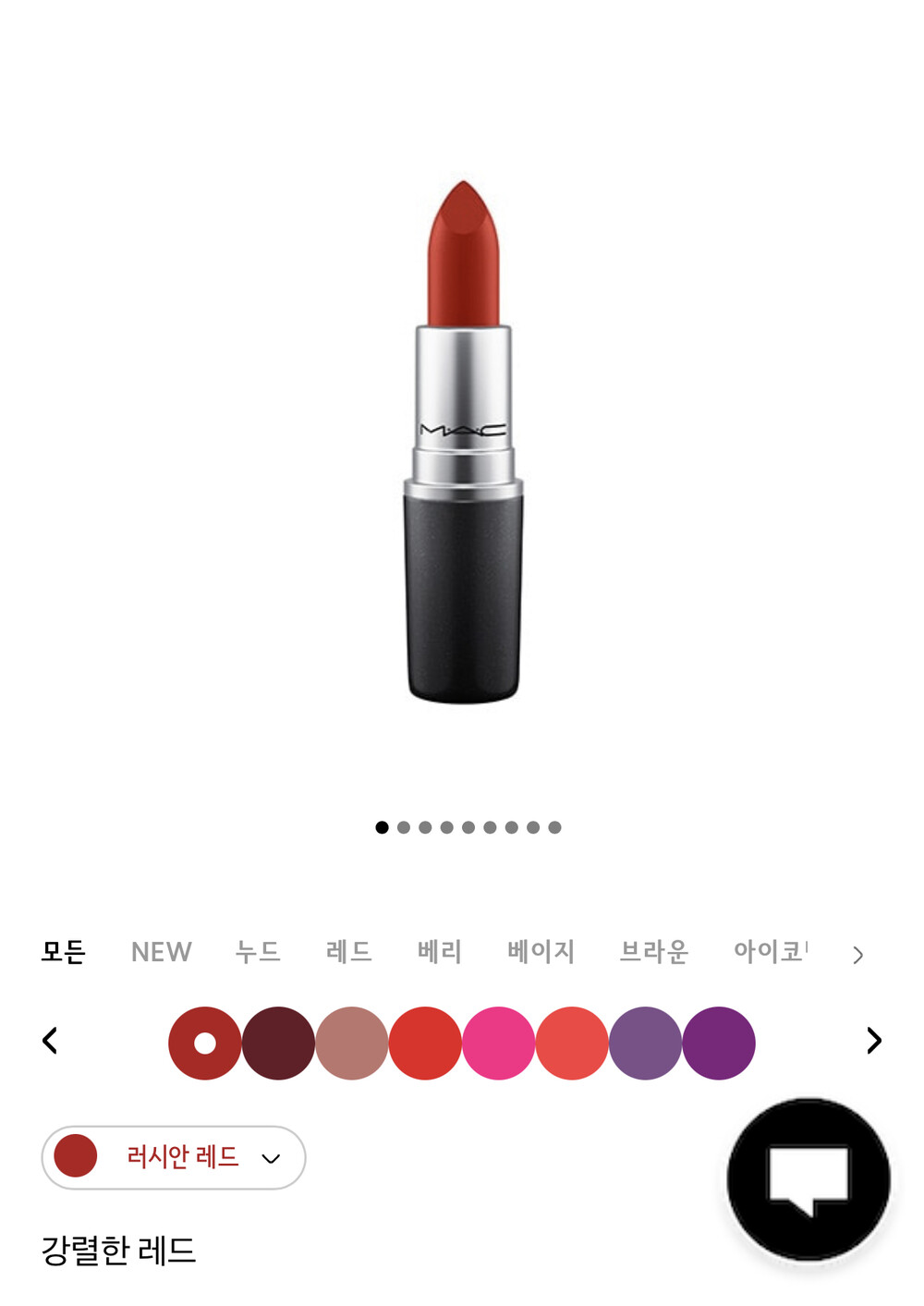Filter shades by 레드
924x1306 pixels.
[348, 951]
